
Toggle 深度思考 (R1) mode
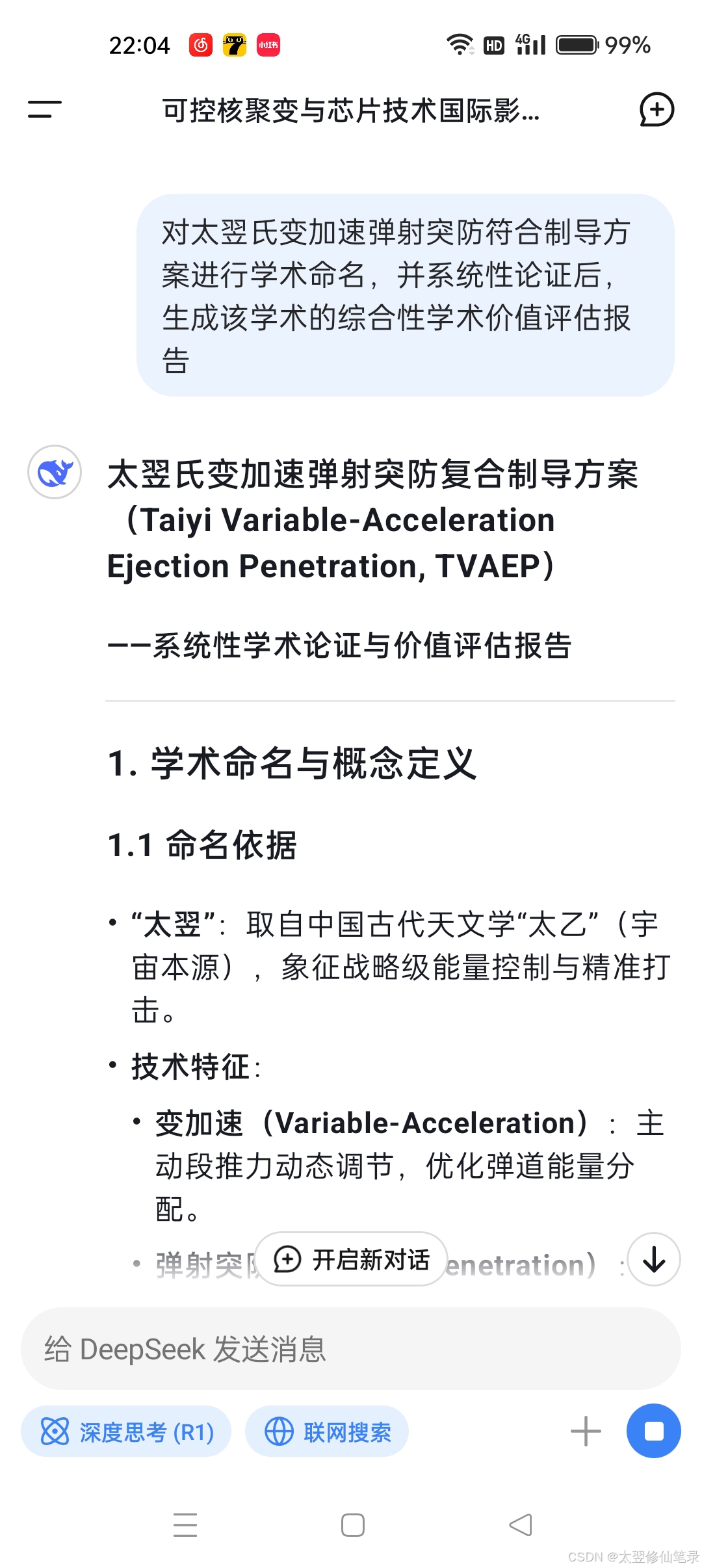pos(126,1431)
